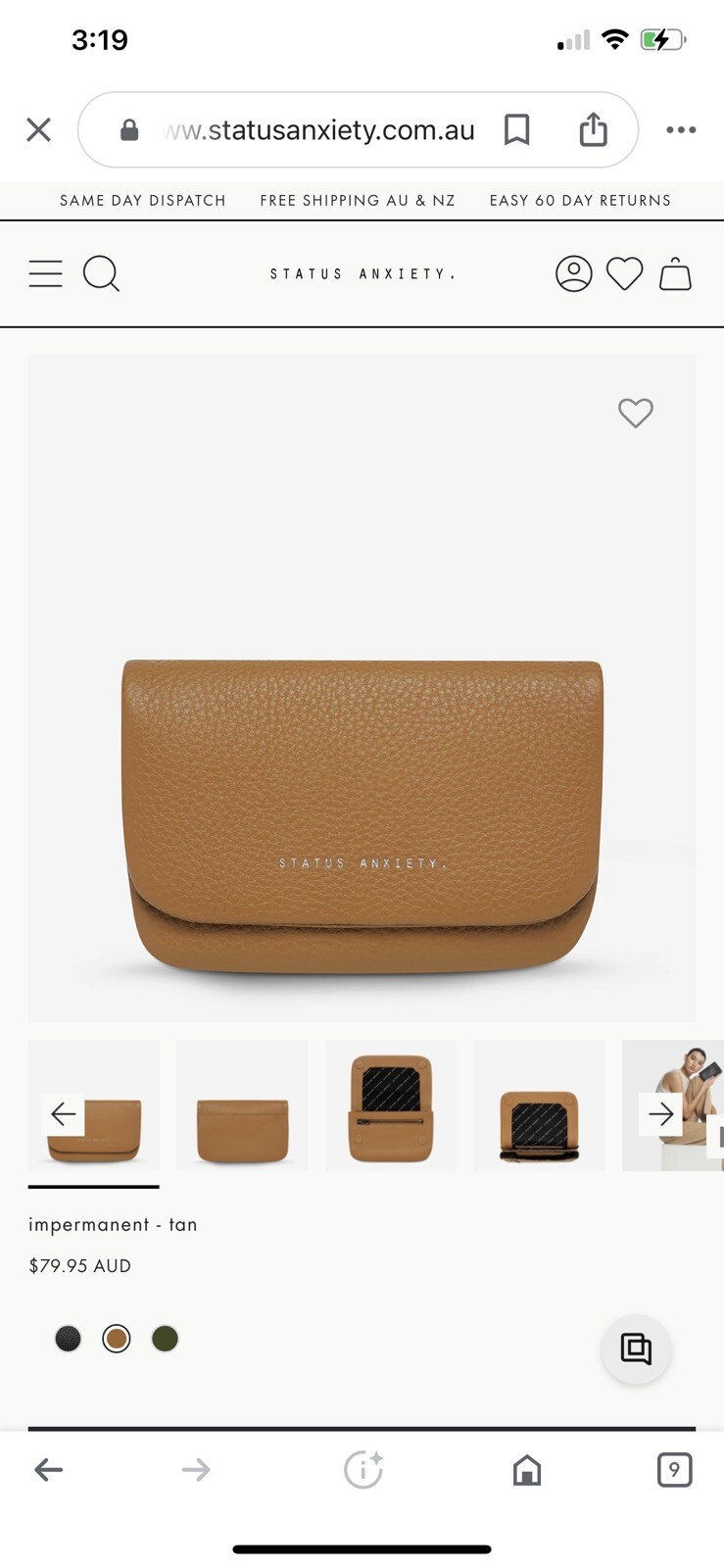
Task: Show next product thumbnails
Action: [x=661, y=1114]
